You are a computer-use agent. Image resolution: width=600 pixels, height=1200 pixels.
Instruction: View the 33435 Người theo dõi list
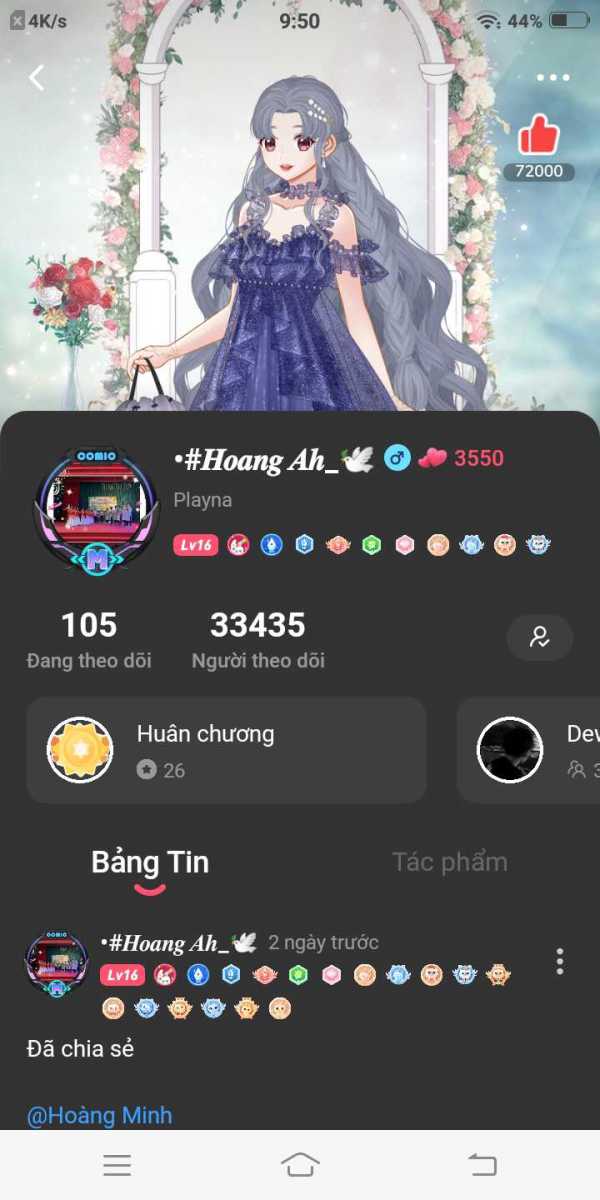[x=258, y=640]
